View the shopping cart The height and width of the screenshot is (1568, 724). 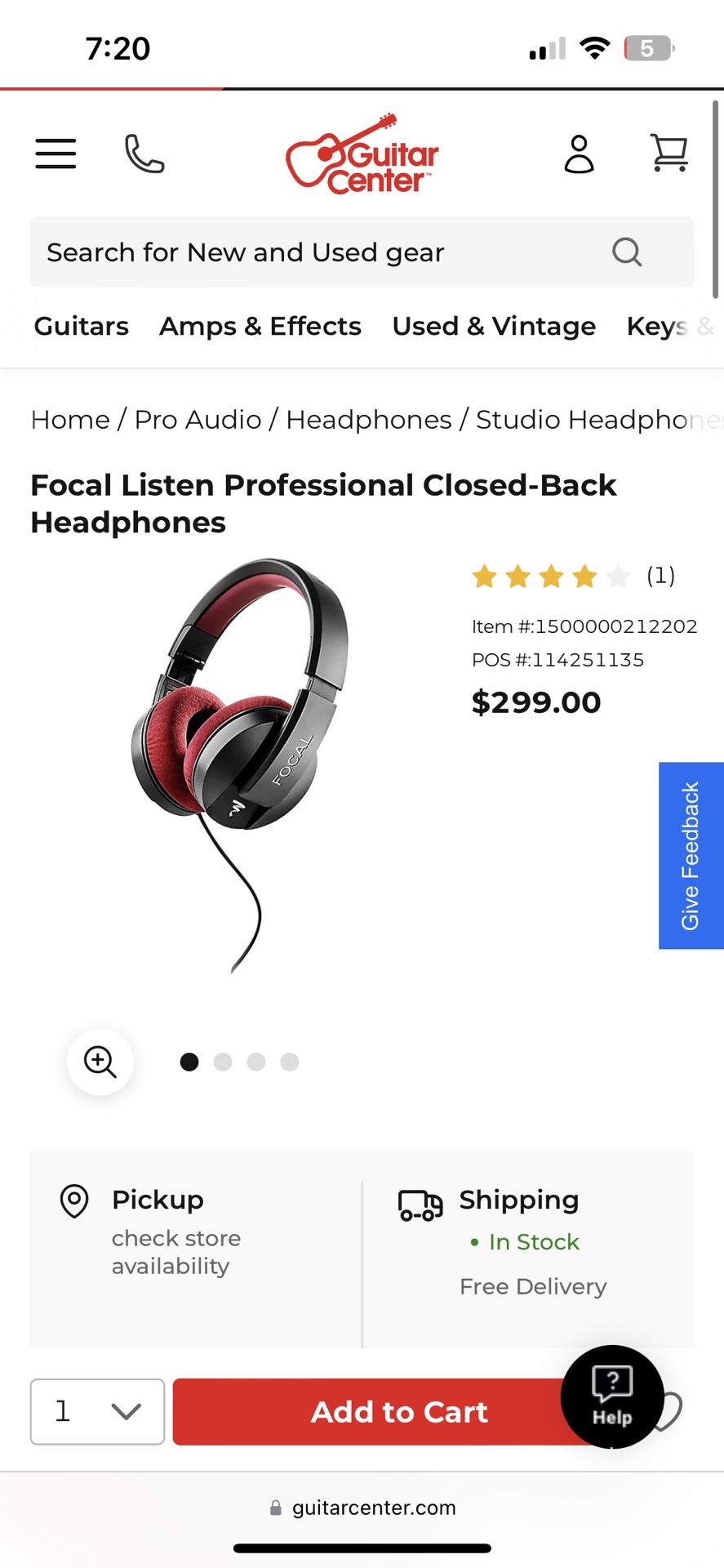click(x=669, y=154)
